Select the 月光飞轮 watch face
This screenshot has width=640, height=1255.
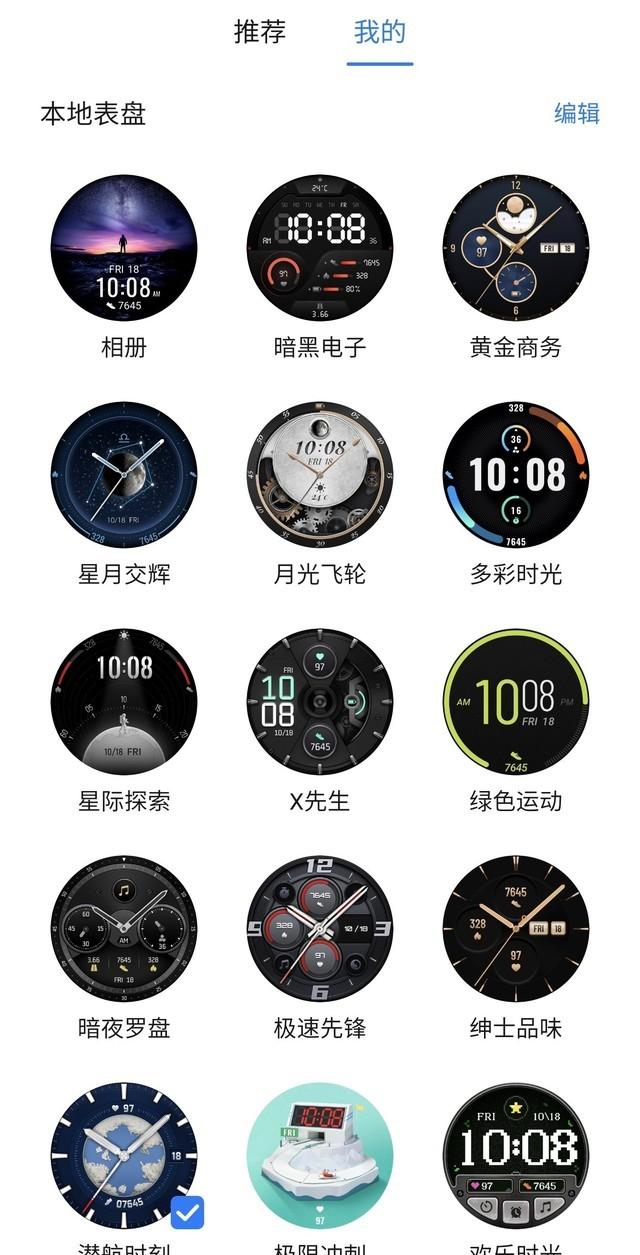click(320, 475)
